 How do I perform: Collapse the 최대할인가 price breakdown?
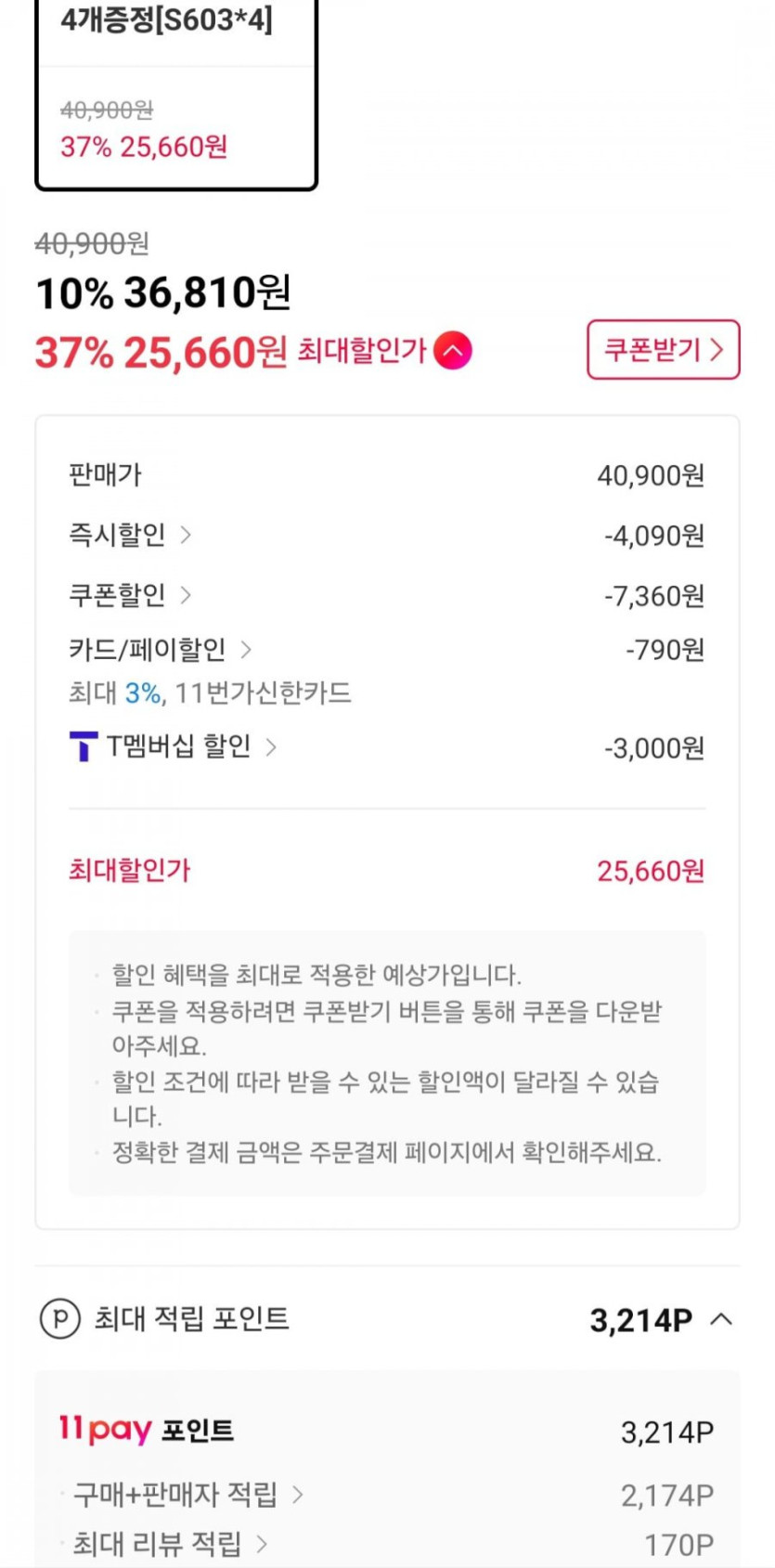453,351
